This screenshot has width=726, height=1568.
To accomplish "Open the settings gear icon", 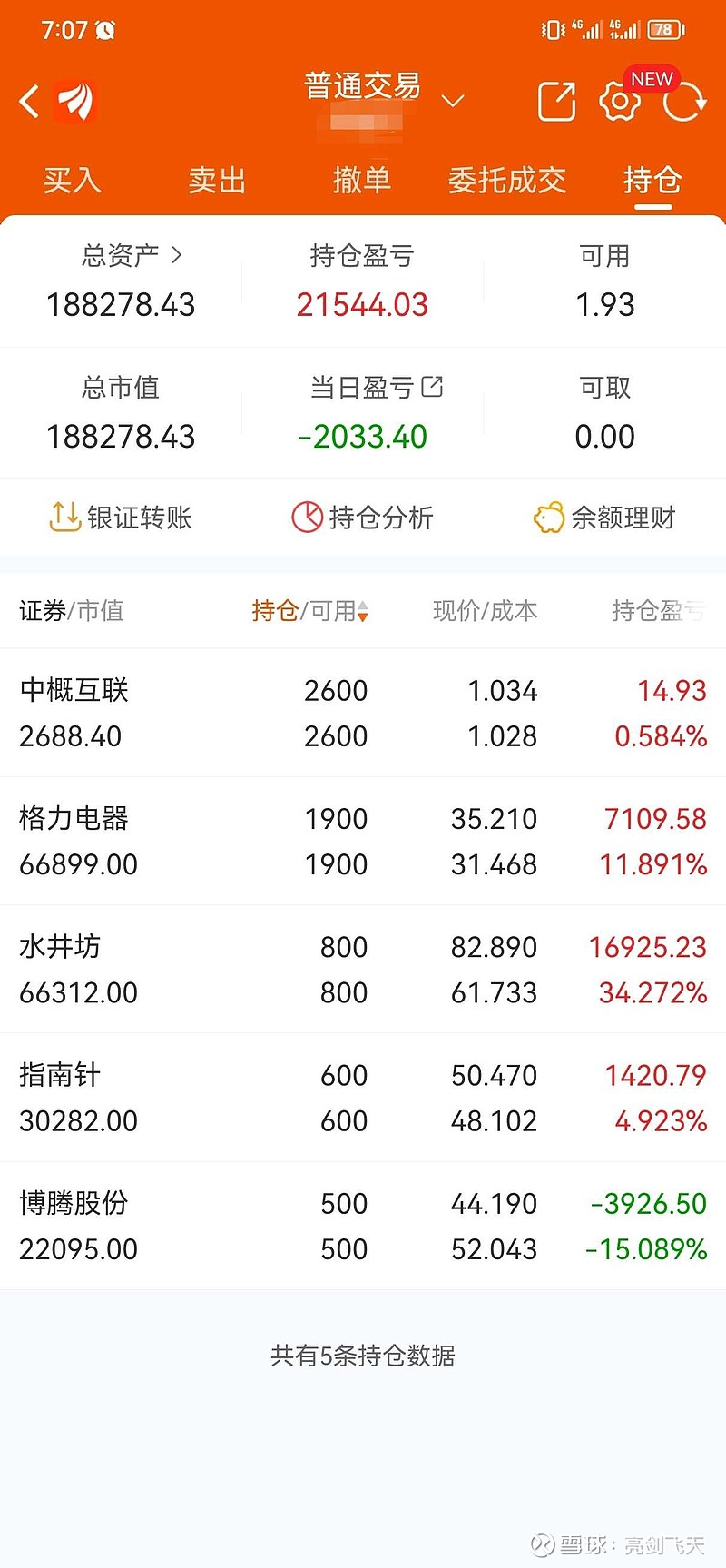I will (620, 101).
